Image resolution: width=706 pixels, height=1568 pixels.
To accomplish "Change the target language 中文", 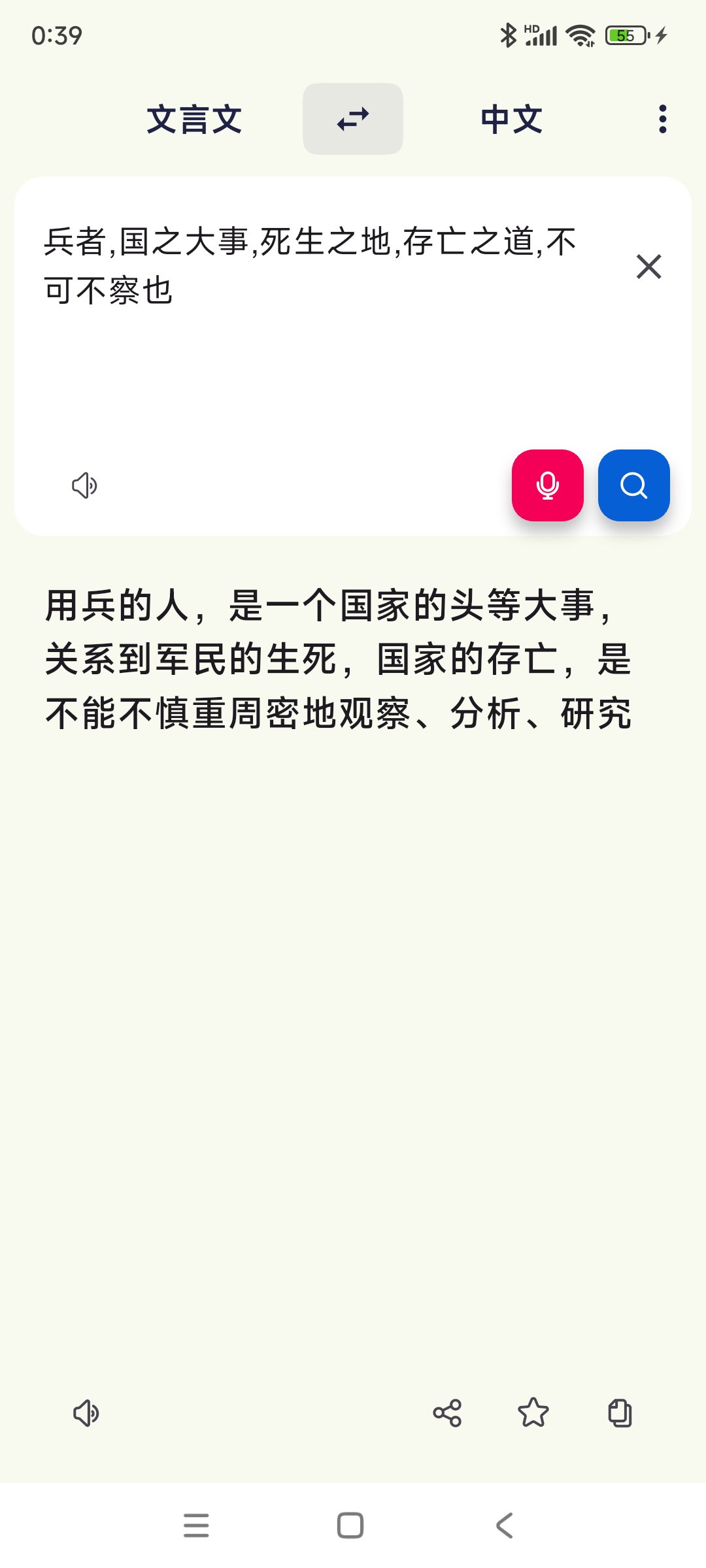I will (511, 120).
